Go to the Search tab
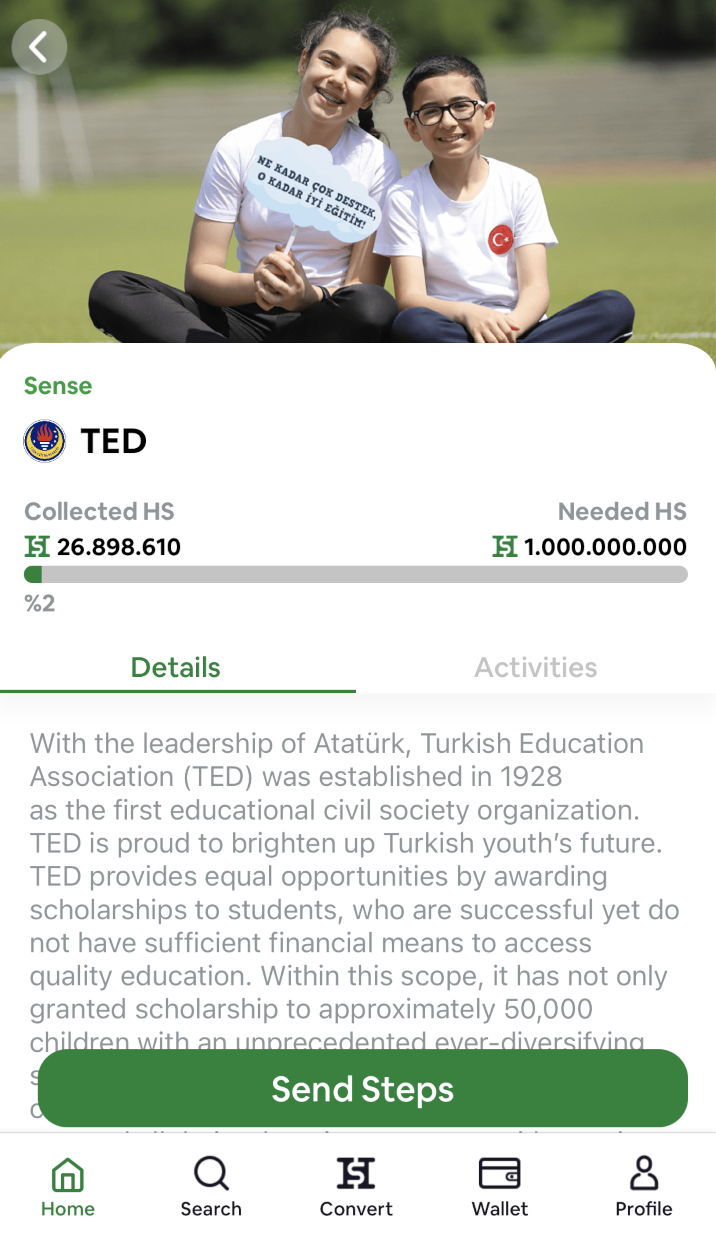The image size is (716, 1237). tap(211, 1187)
